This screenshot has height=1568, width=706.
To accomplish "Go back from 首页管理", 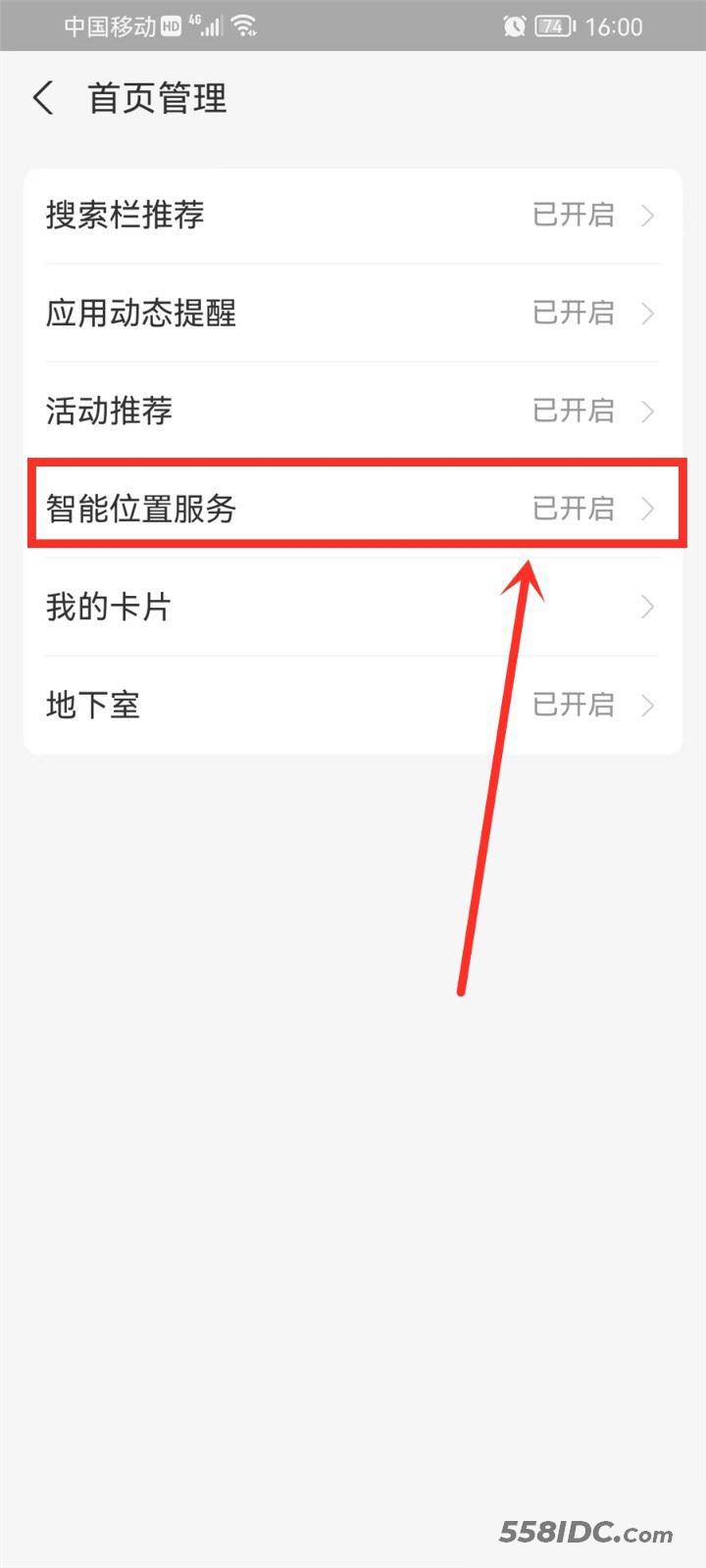I will tap(43, 99).
